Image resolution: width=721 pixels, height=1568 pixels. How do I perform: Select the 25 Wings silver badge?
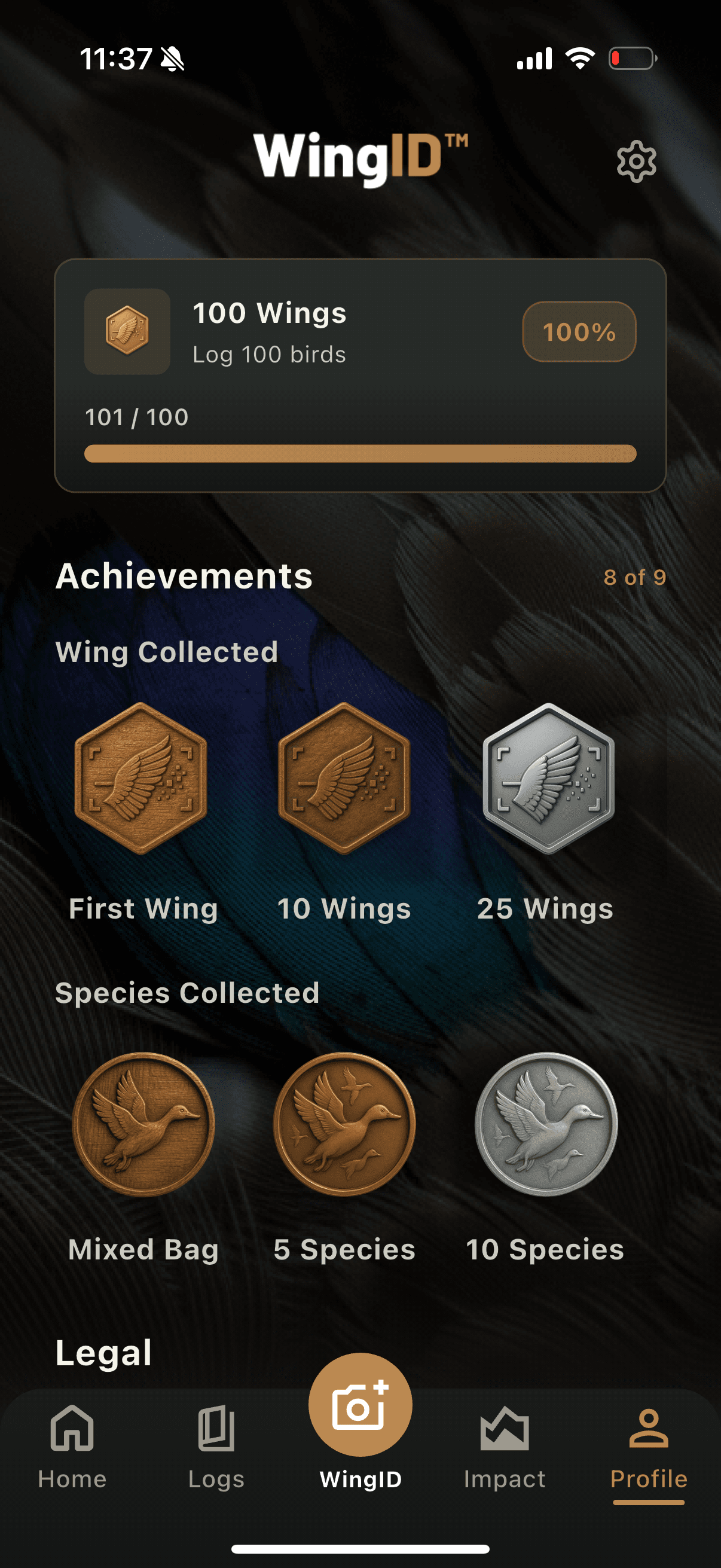[546, 781]
